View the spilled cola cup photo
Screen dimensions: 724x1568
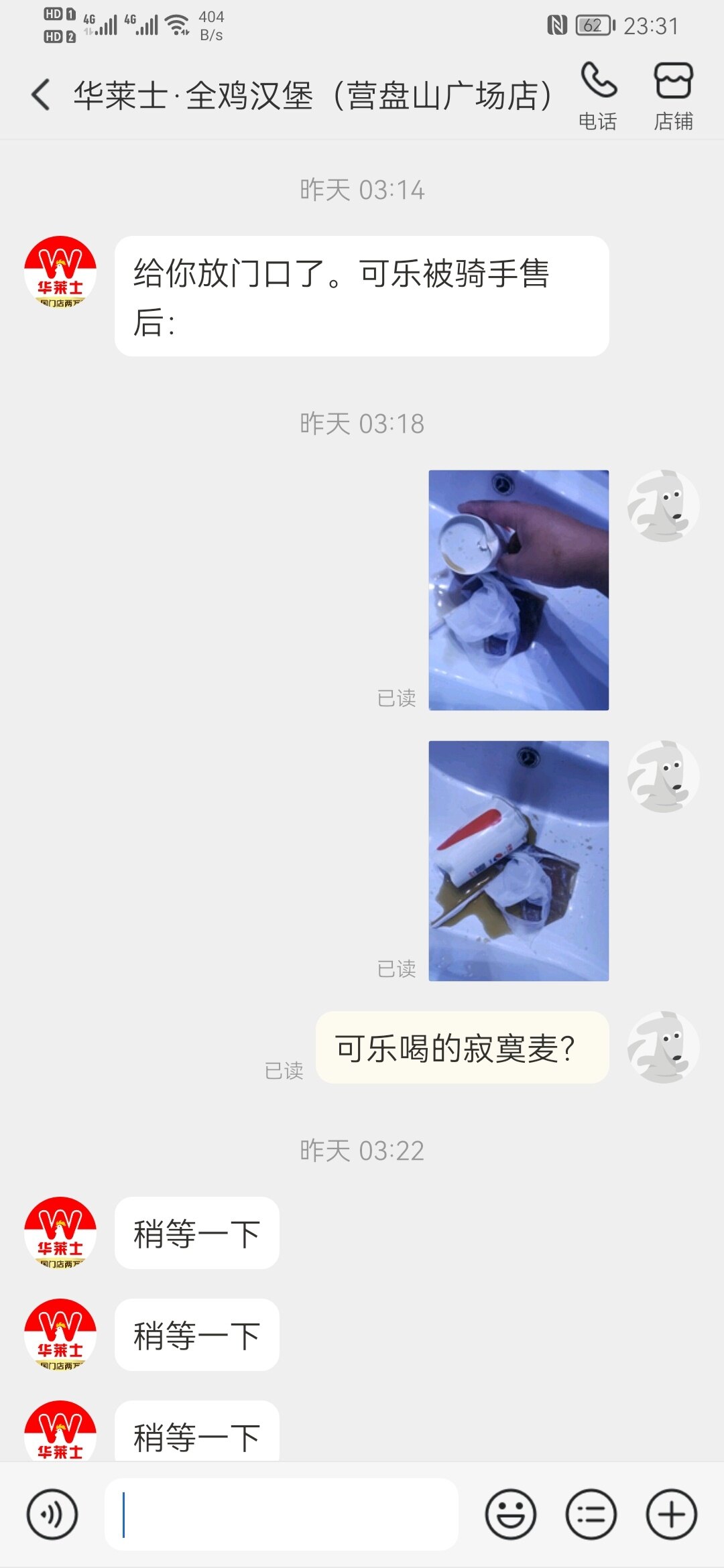point(518,860)
